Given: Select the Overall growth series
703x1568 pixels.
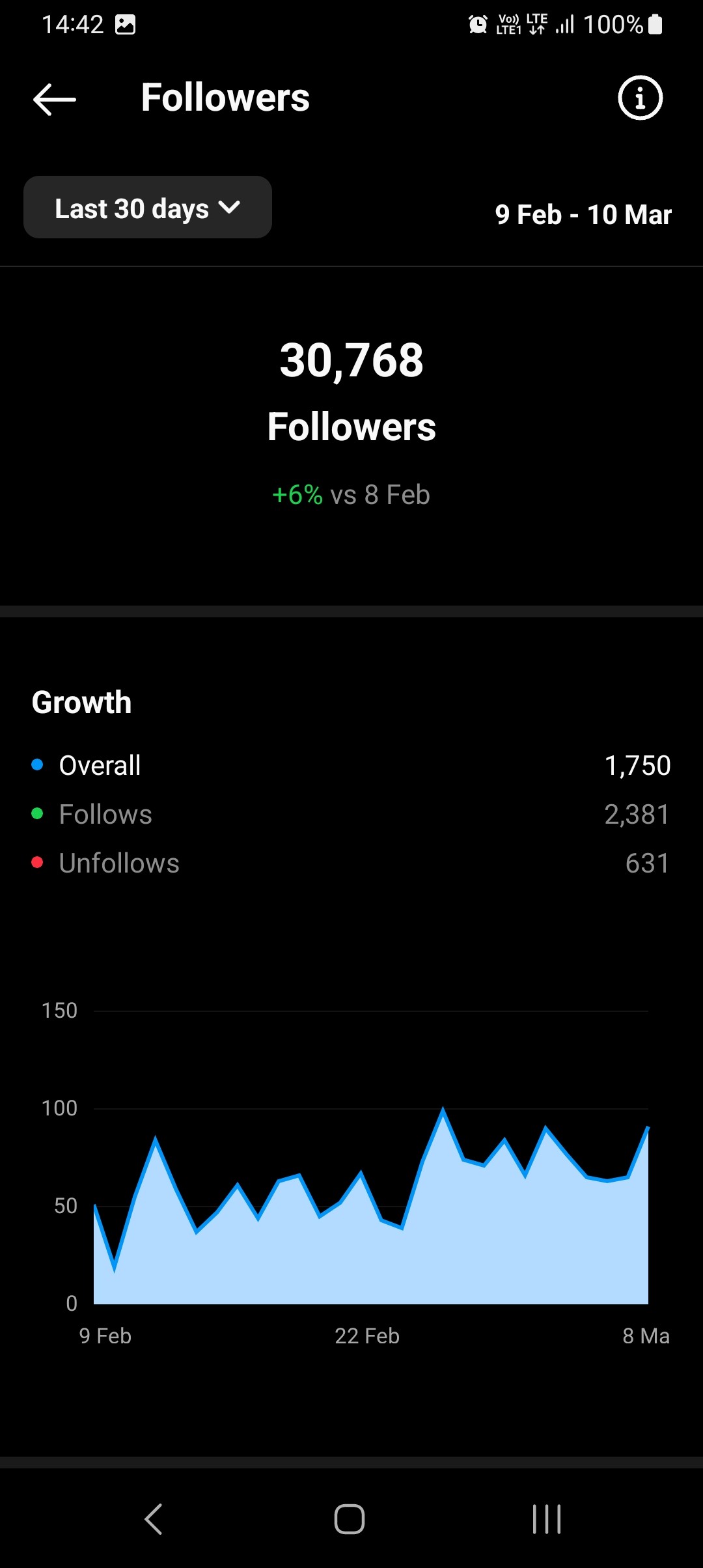Looking at the screenshot, I should click(100, 765).
